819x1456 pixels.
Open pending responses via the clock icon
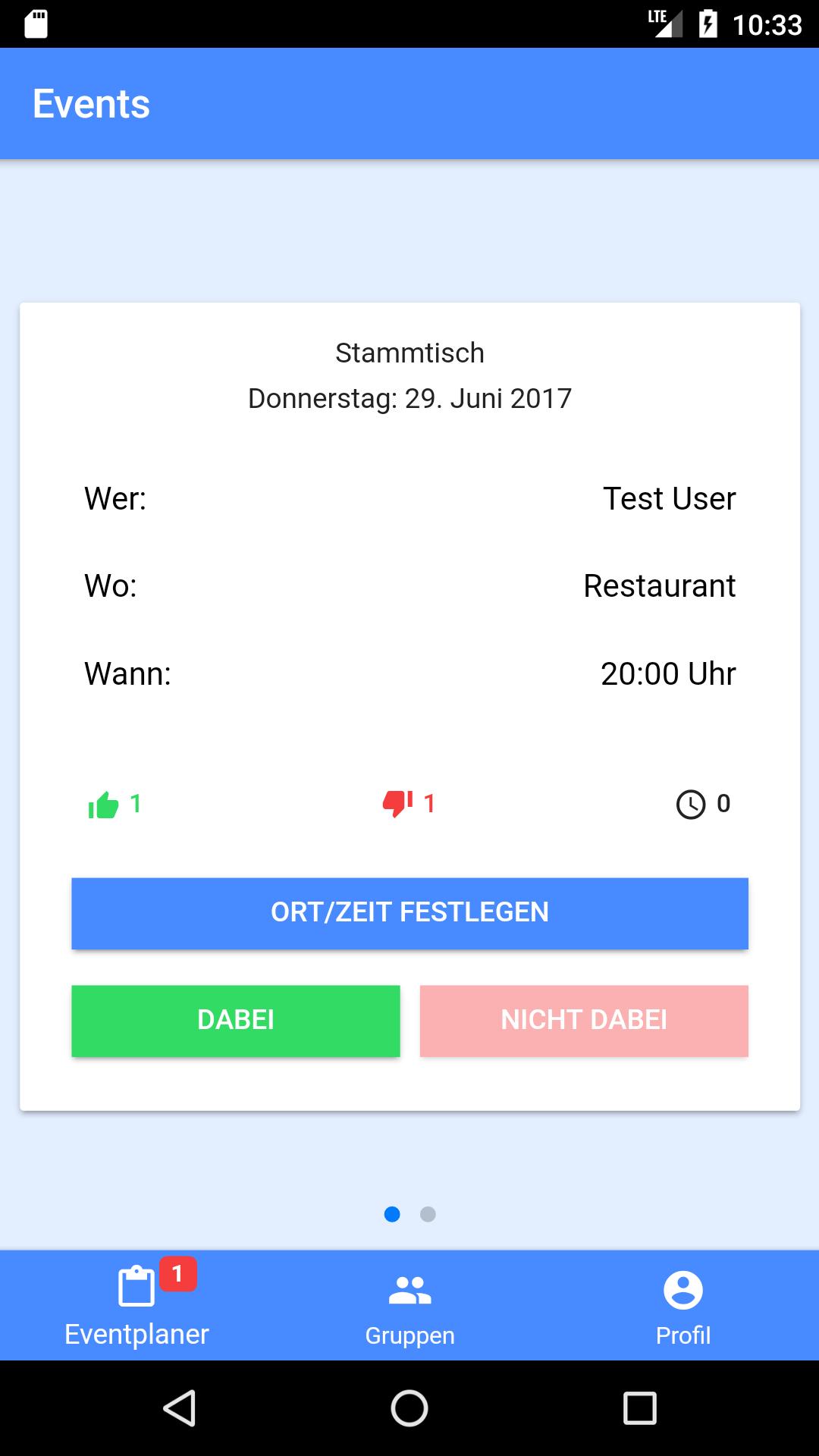[691, 805]
